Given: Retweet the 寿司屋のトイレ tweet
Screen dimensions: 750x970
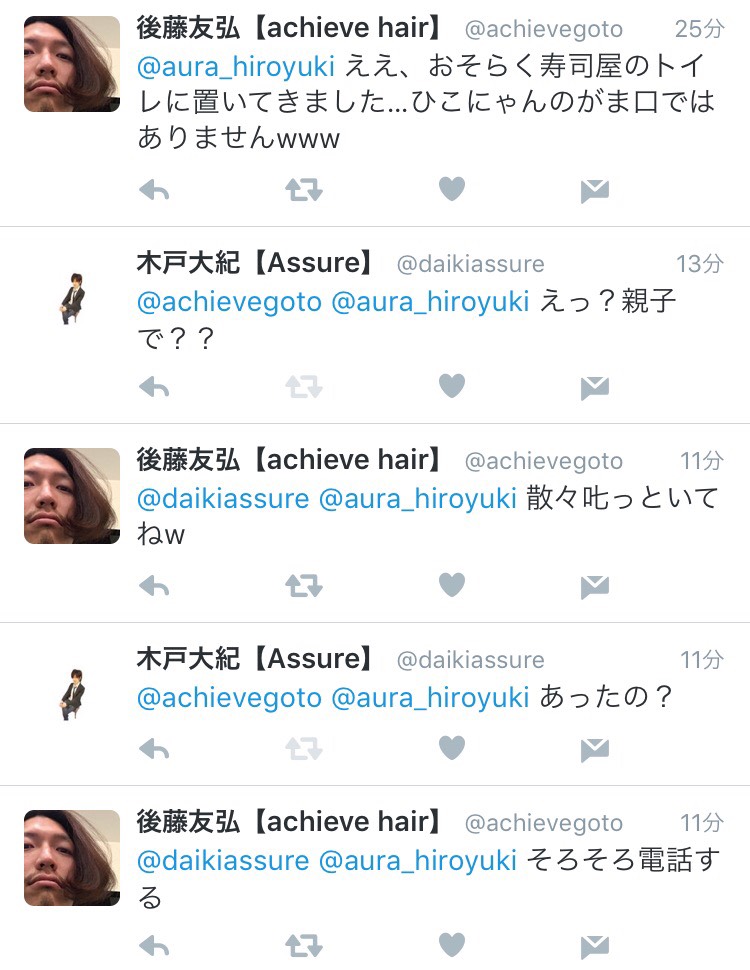Looking at the screenshot, I should pos(303,190).
